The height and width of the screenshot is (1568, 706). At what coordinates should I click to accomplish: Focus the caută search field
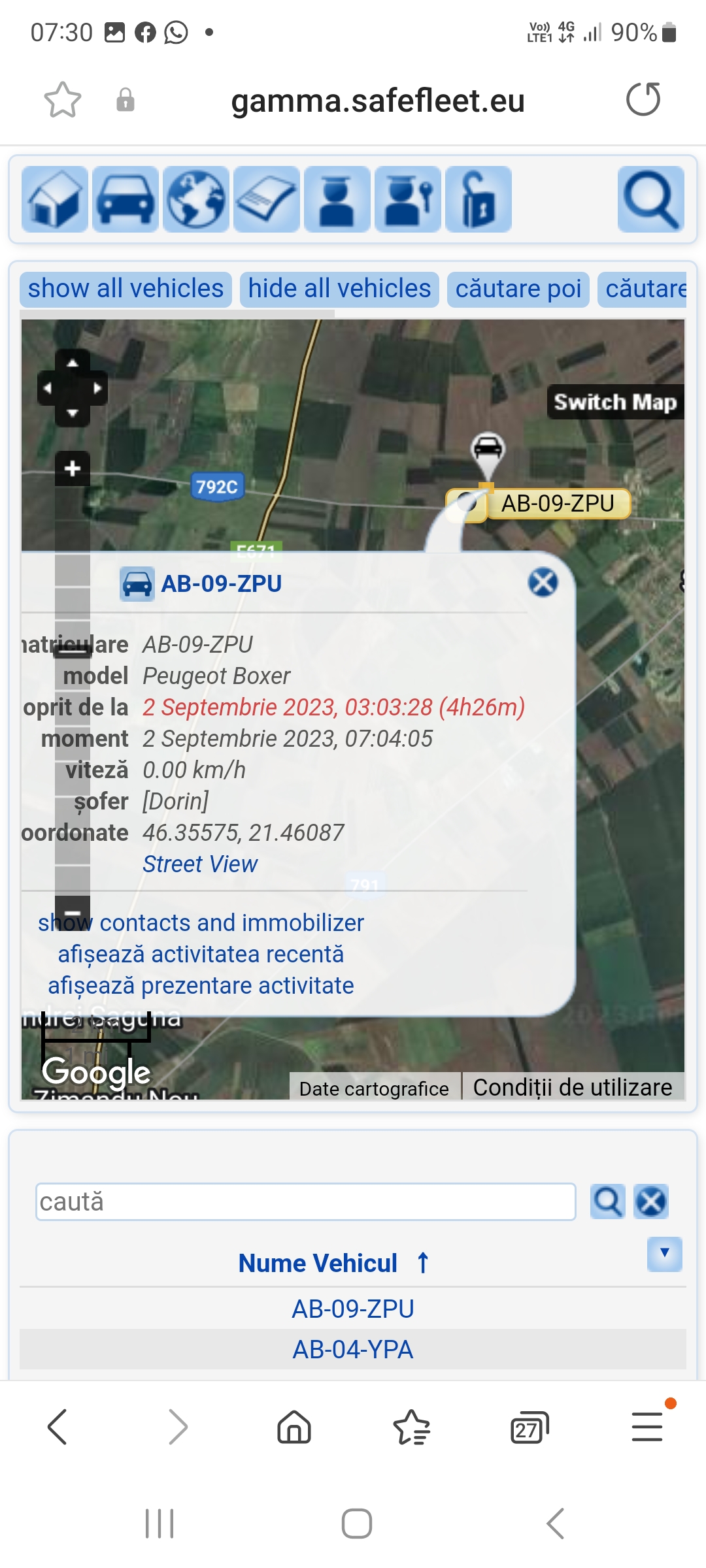pos(305,1201)
